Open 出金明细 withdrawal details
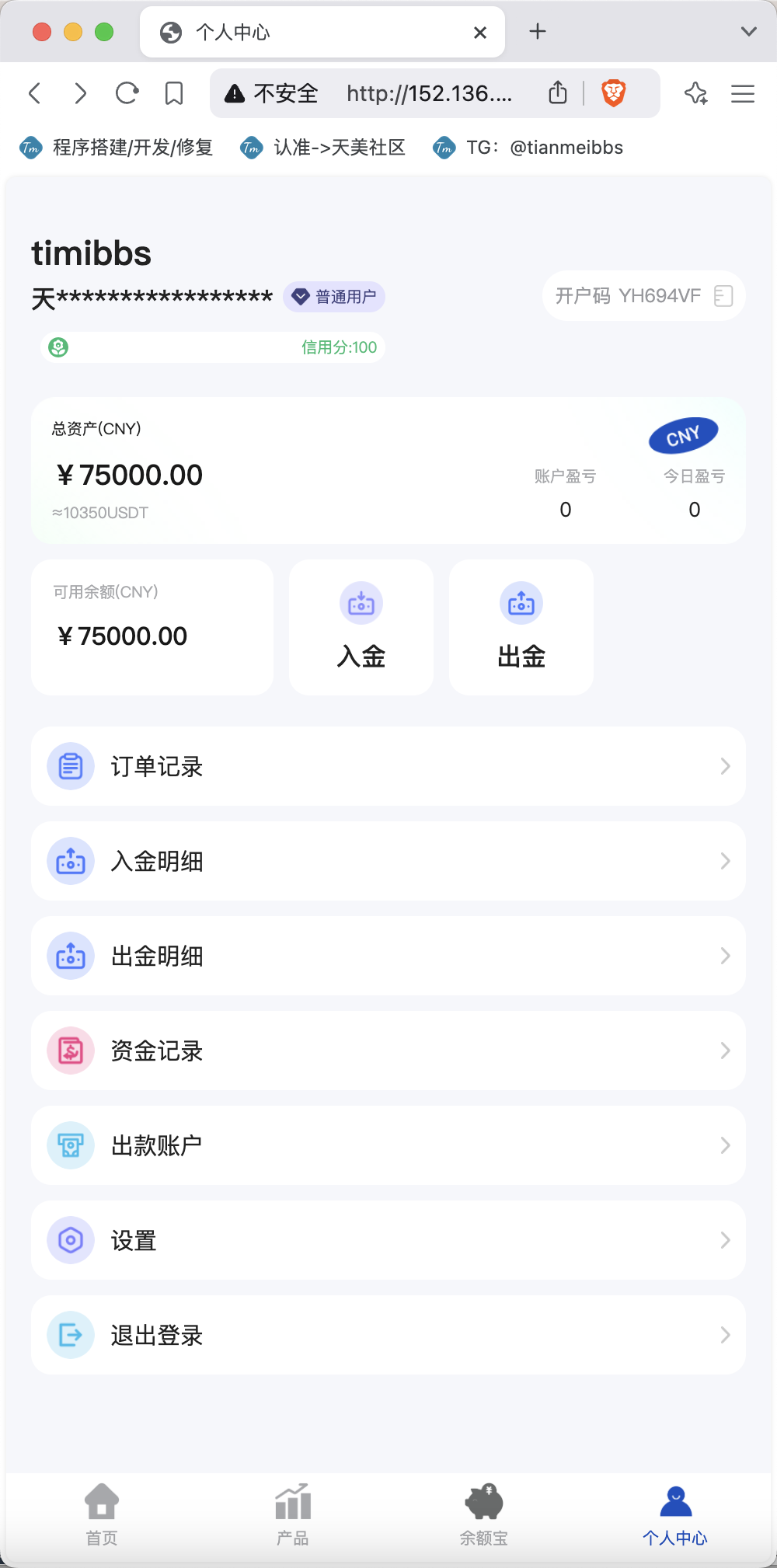Screen dimensions: 777x1568 pyautogui.click(x=388, y=956)
